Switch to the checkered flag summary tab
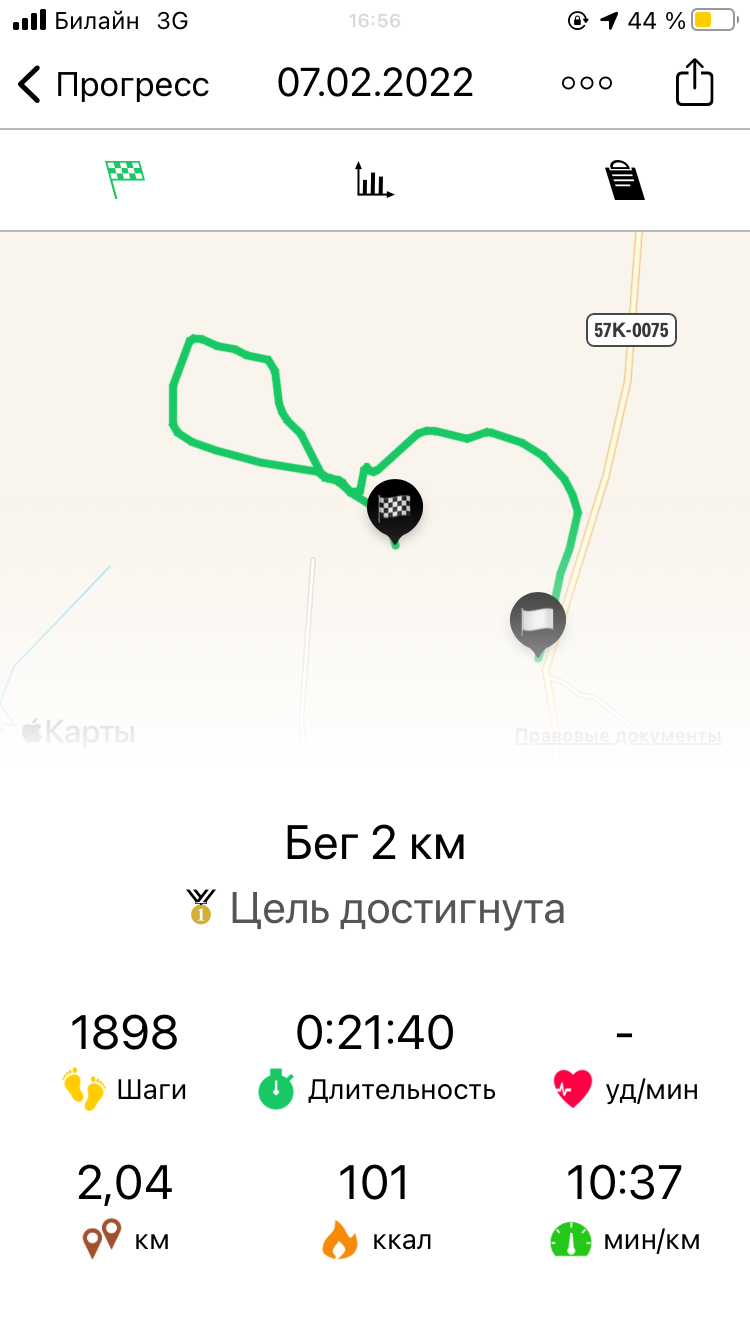The width and height of the screenshot is (750, 1334). pyautogui.click(x=125, y=180)
